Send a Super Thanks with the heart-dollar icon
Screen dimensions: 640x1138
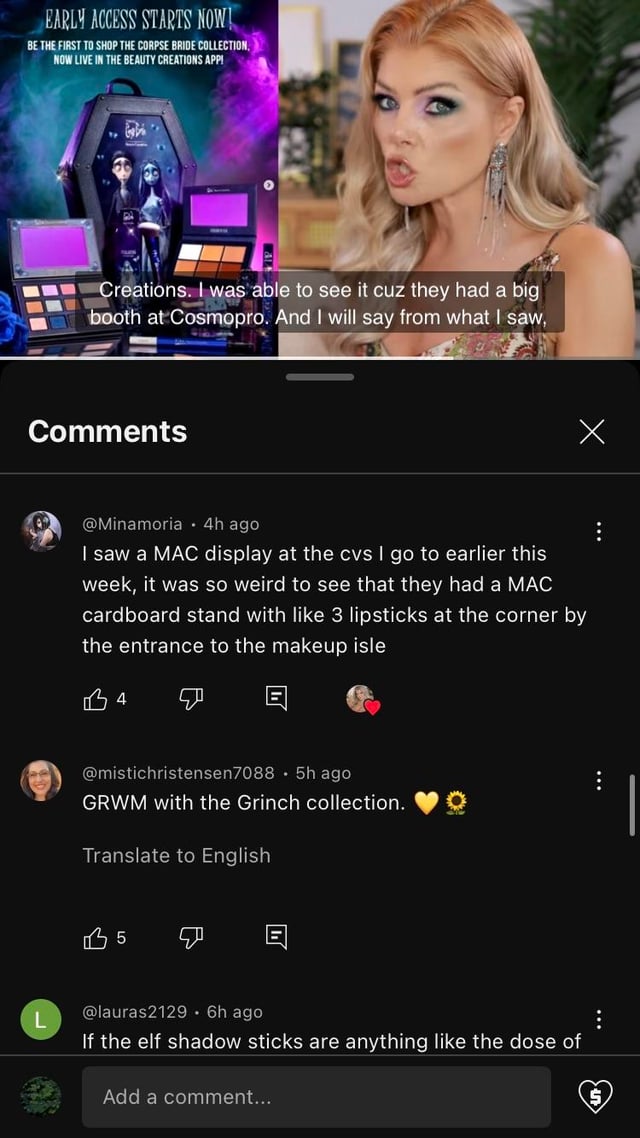pos(595,1097)
